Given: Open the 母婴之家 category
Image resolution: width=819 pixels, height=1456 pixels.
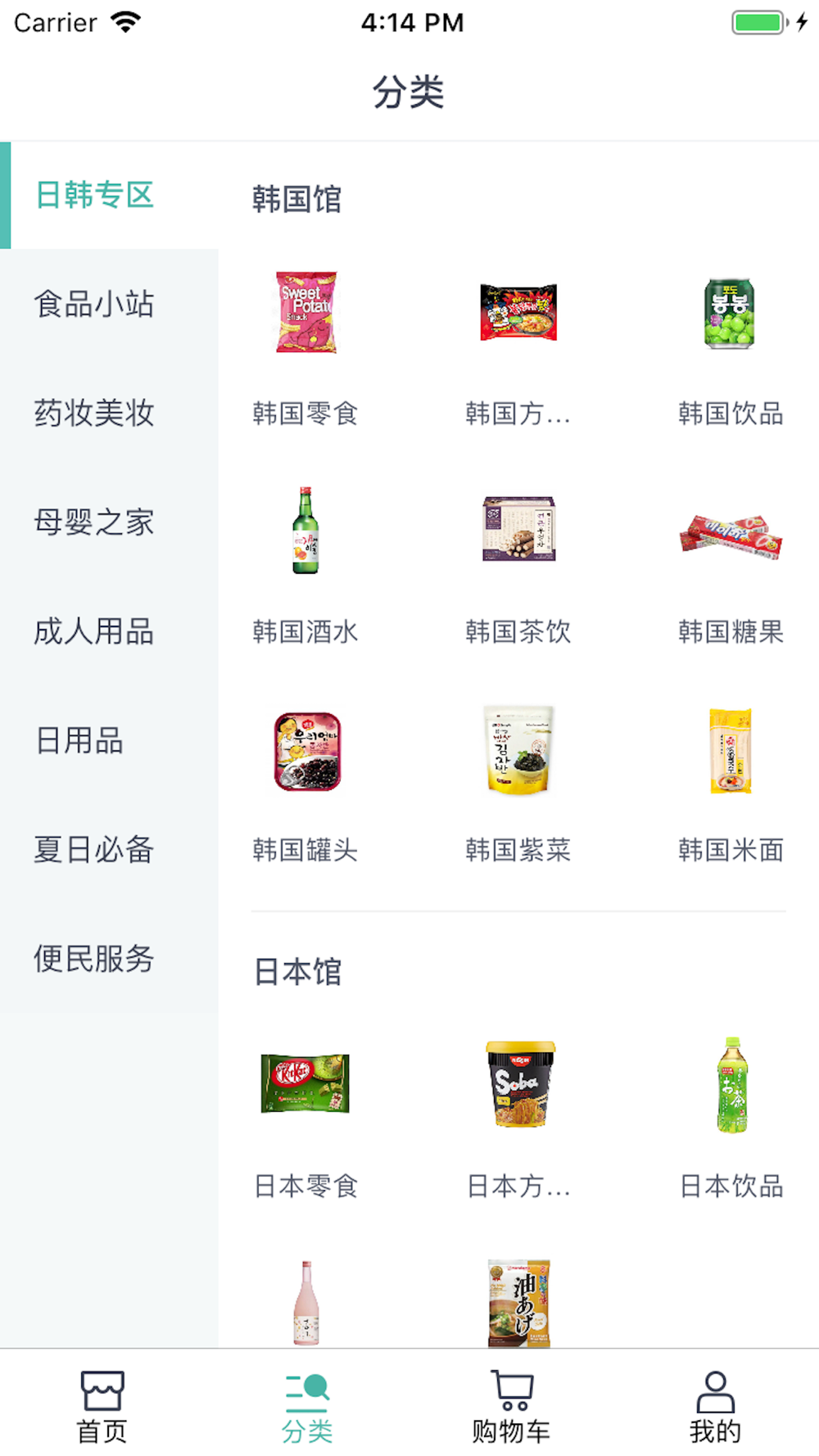Looking at the screenshot, I should click(x=109, y=522).
